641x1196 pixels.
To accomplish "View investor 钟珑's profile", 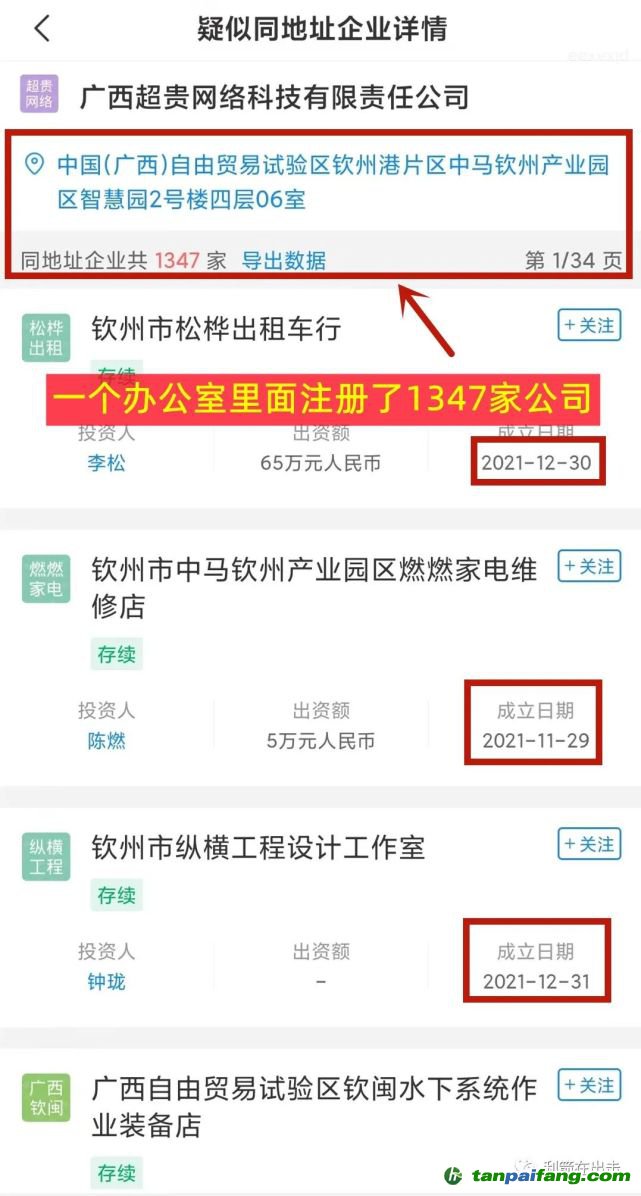I will click(x=106, y=981).
